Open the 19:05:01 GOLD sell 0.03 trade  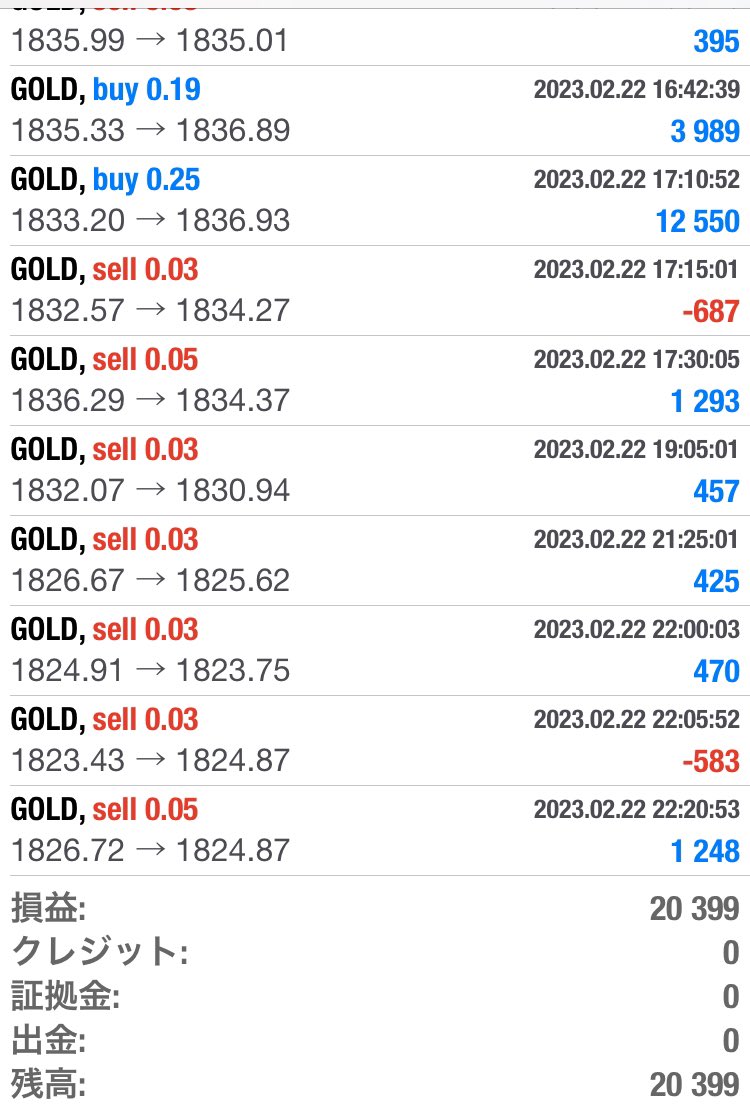coord(375,471)
